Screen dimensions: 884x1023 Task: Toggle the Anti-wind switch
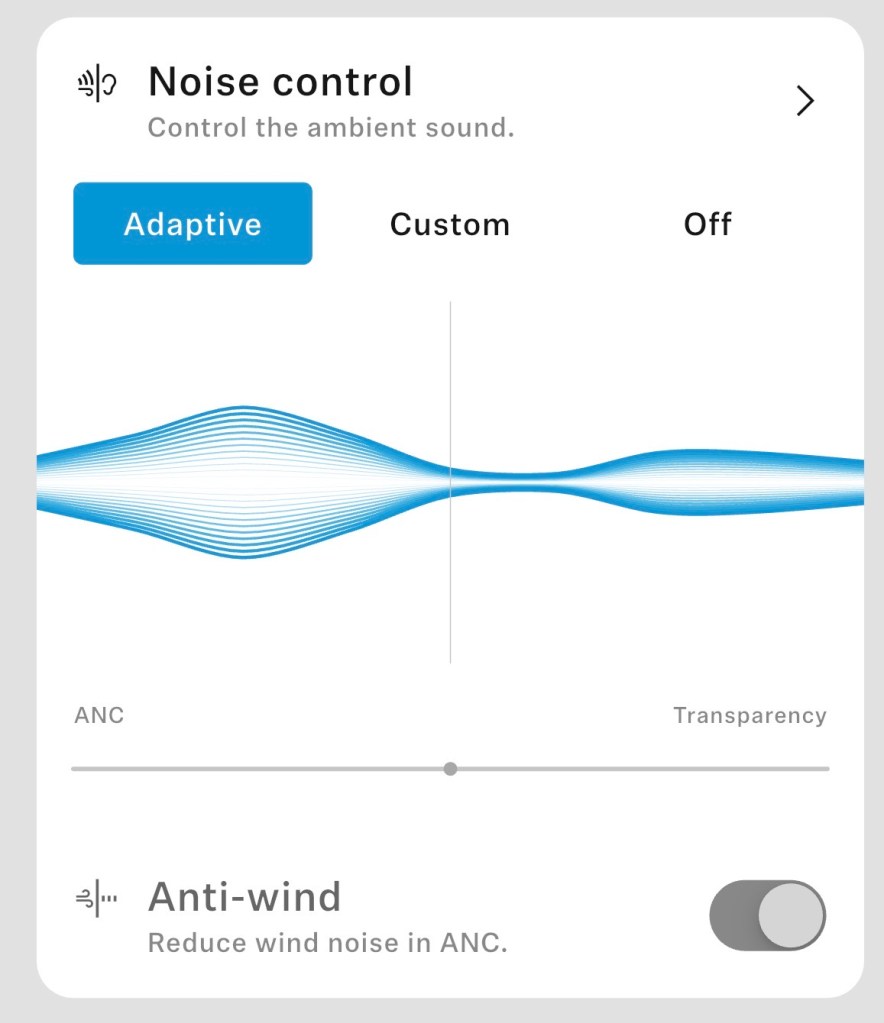767,915
